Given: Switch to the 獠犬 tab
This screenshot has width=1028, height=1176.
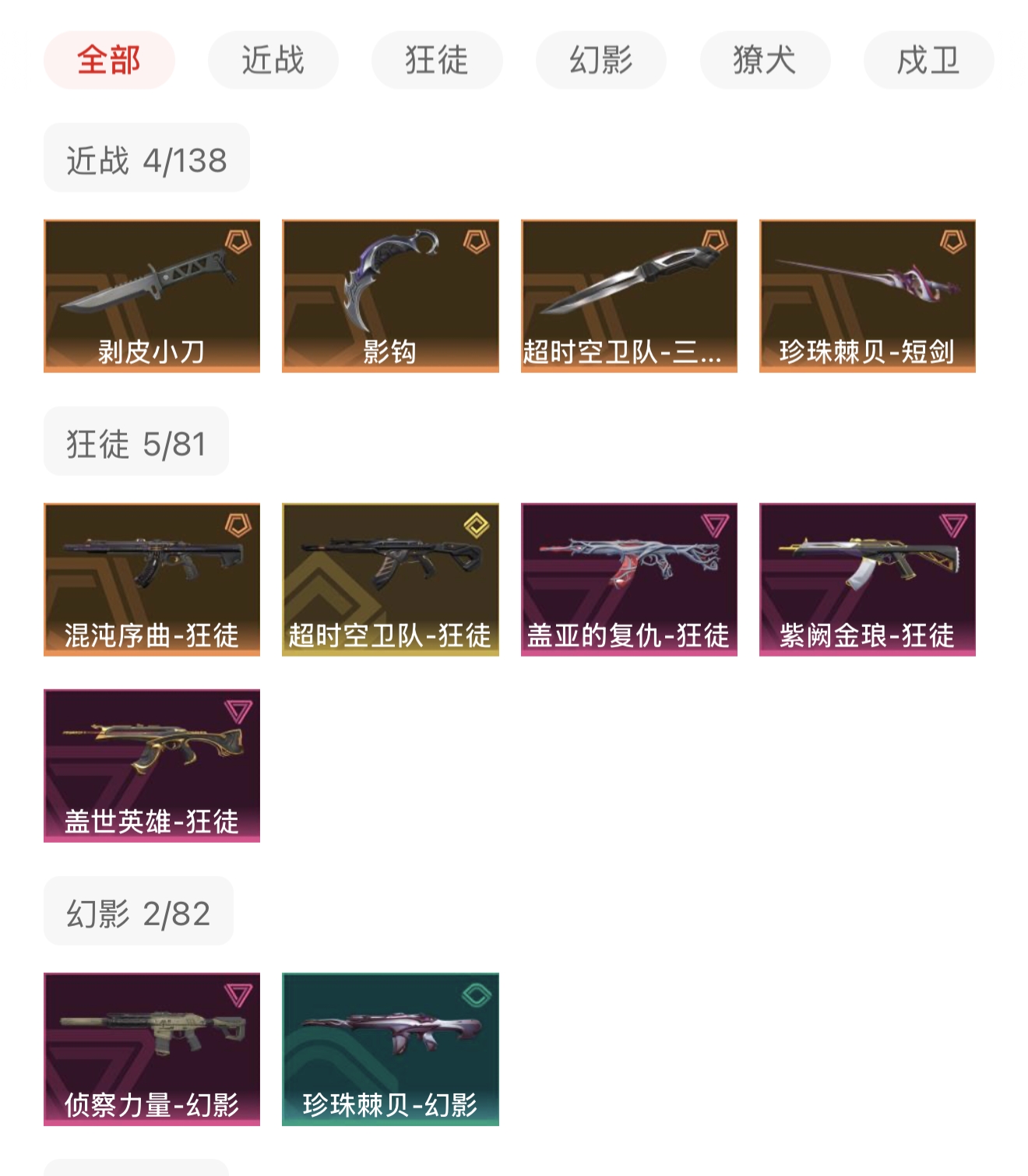Looking at the screenshot, I should click(x=765, y=60).
